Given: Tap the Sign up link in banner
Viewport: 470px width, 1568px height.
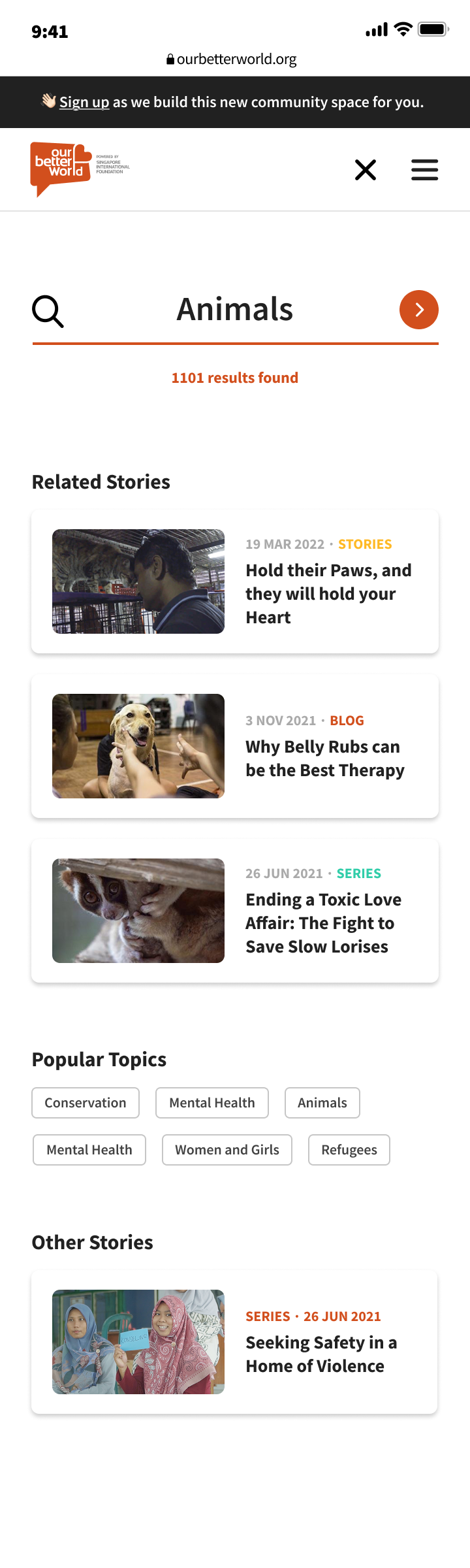Looking at the screenshot, I should 84,102.
